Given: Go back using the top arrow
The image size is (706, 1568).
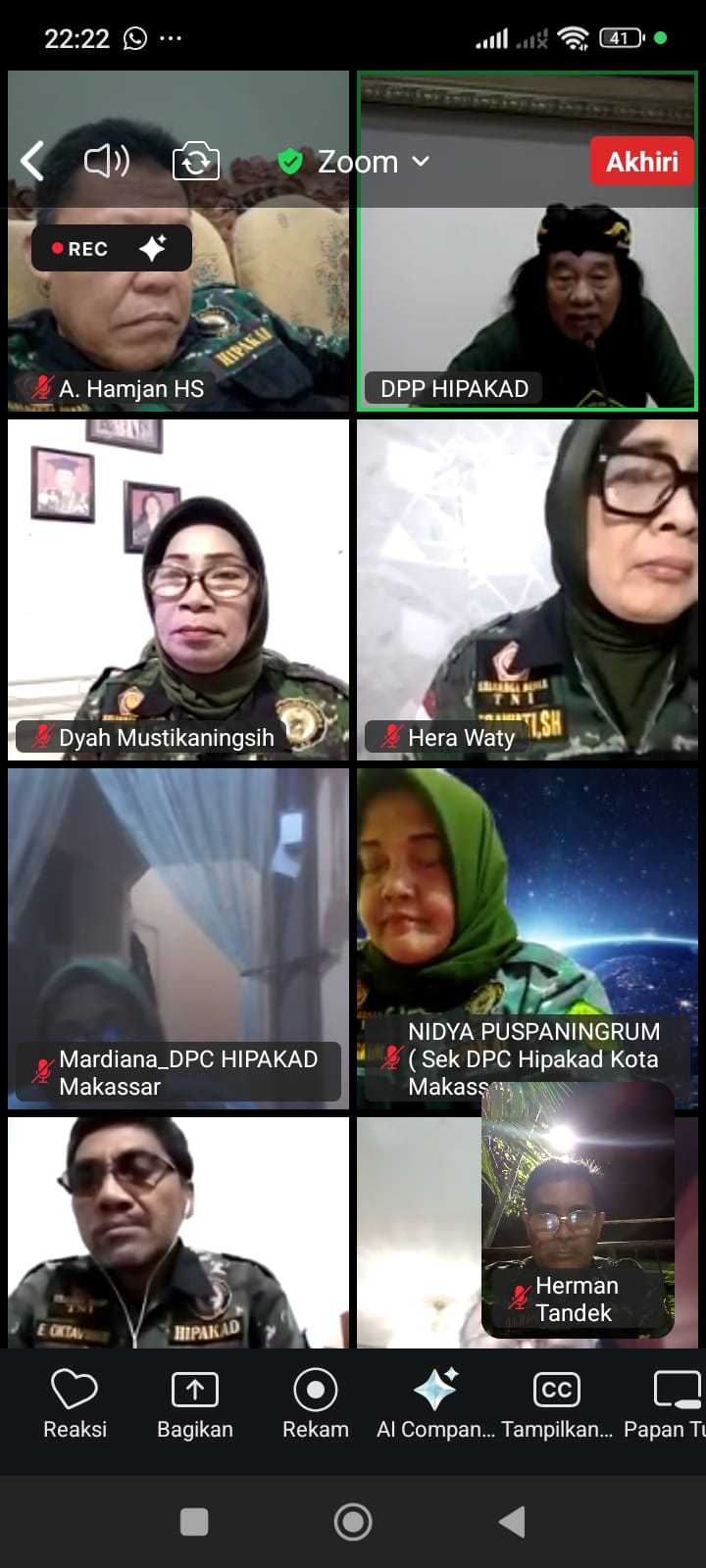Looking at the screenshot, I should (x=33, y=162).
